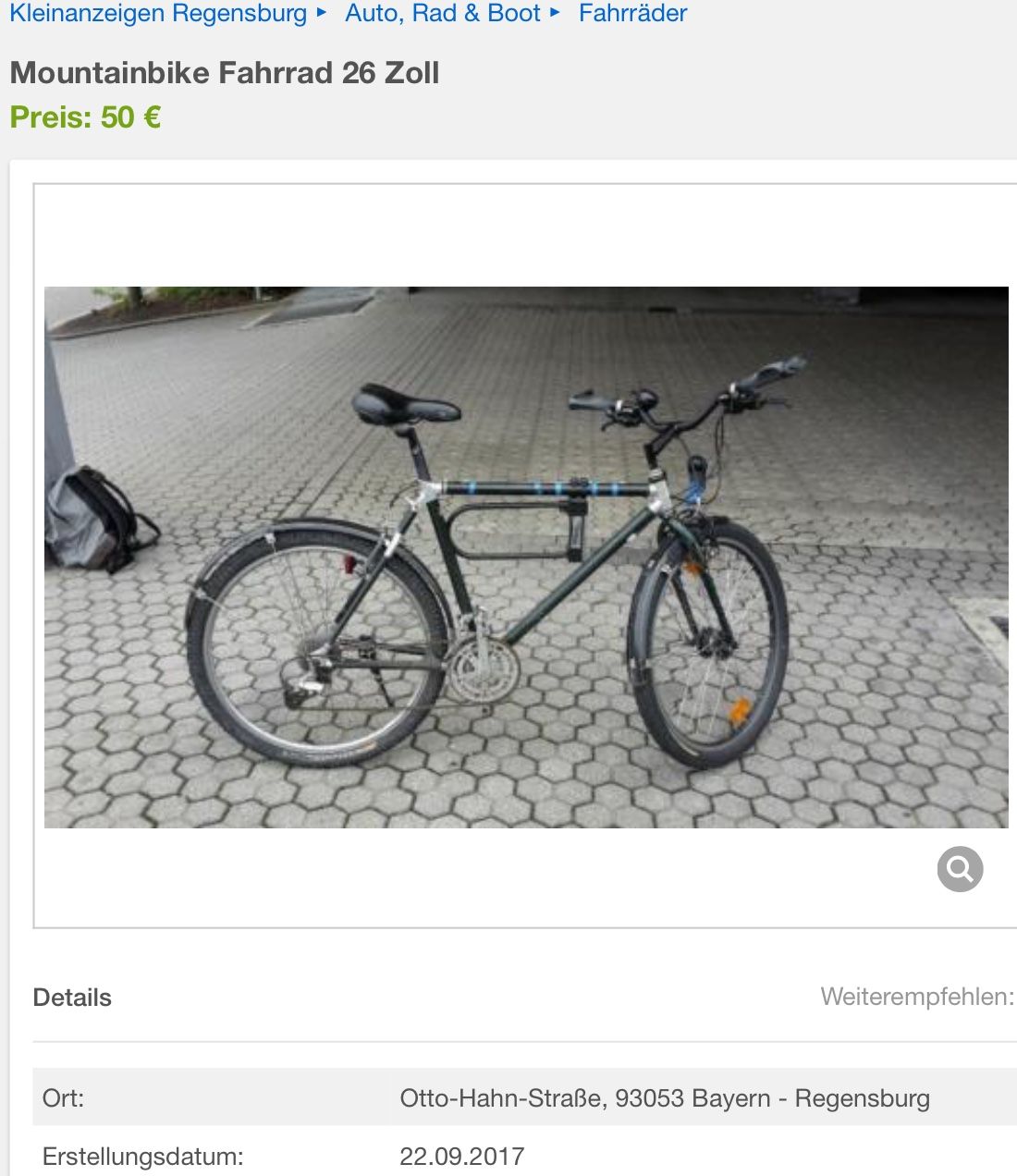Open the mountain bike listing photo

pyautogui.click(x=526, y=557)
